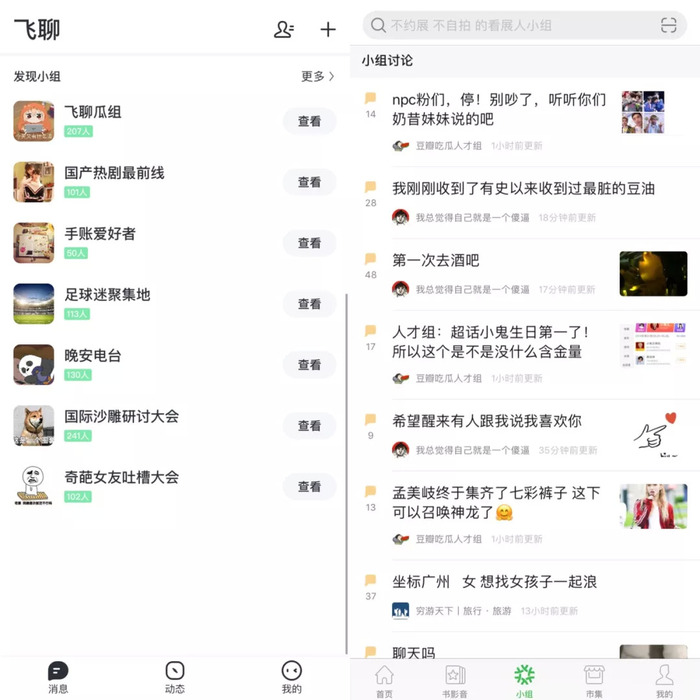
Task: View the 国产热剧最前线 group
Action: pyautogui.click(x=309, y=182)
